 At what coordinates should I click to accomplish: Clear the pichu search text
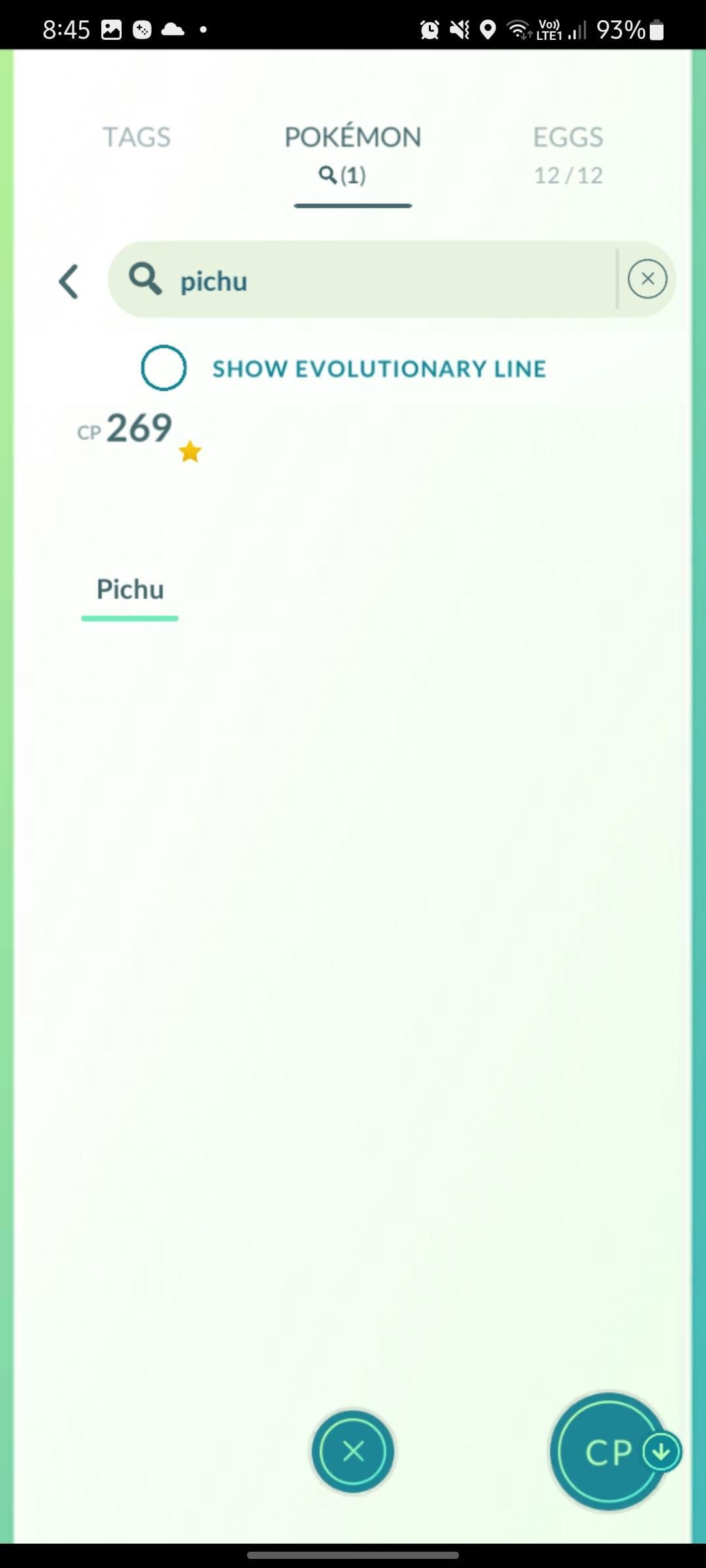tap(647, 279)
